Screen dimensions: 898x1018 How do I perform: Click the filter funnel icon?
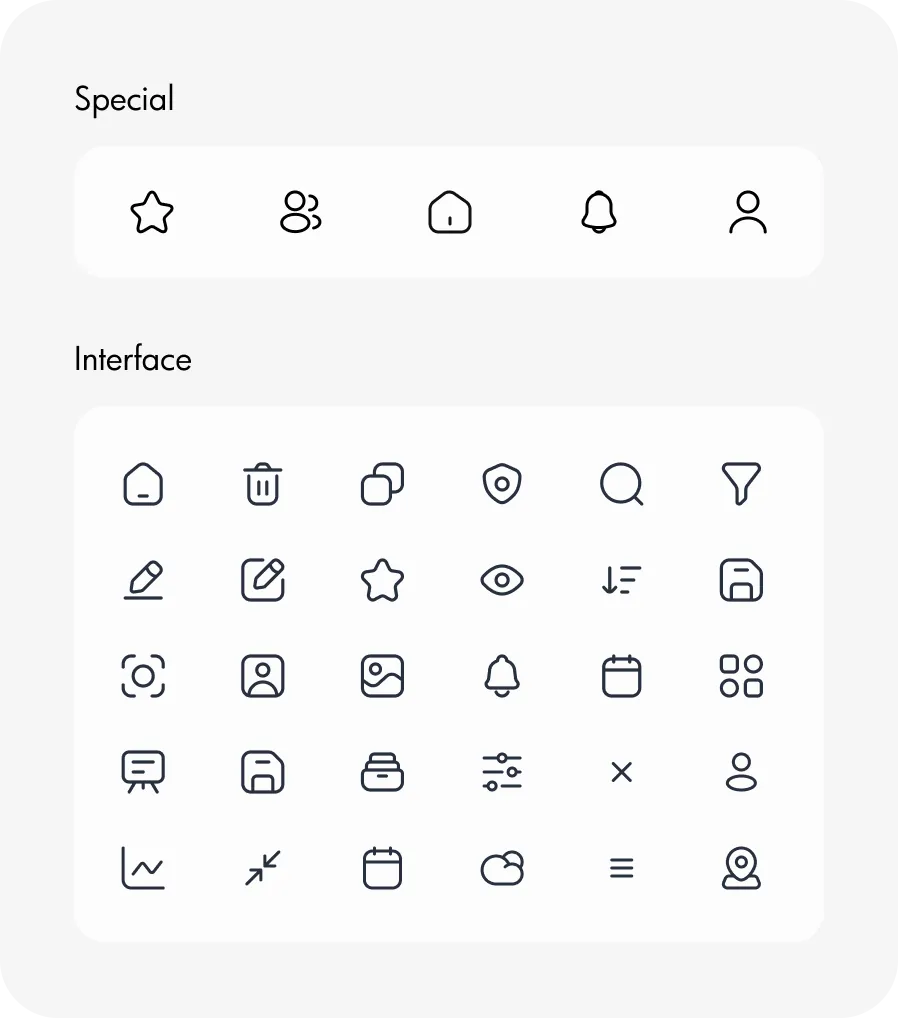click(741, 484)
